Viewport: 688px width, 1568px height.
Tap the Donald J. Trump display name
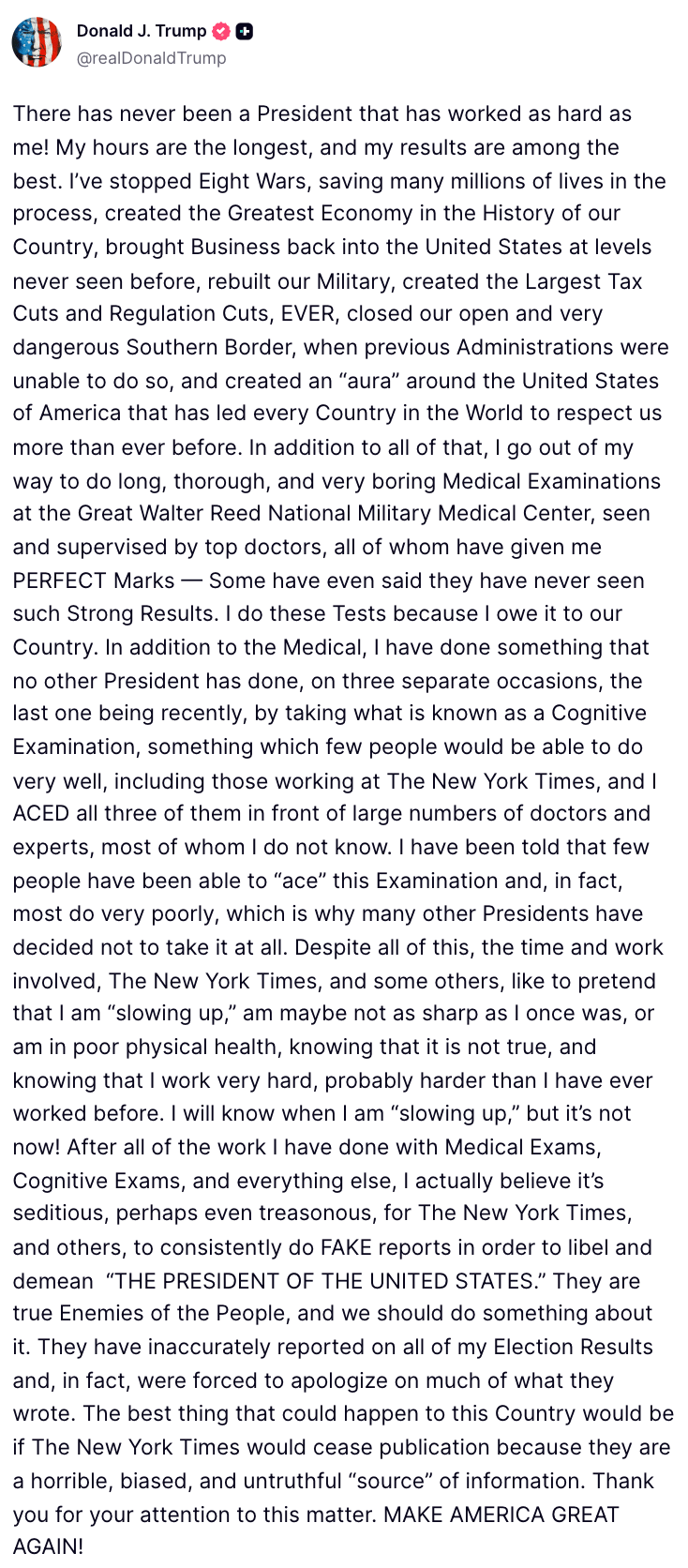[x=141, y=31]
